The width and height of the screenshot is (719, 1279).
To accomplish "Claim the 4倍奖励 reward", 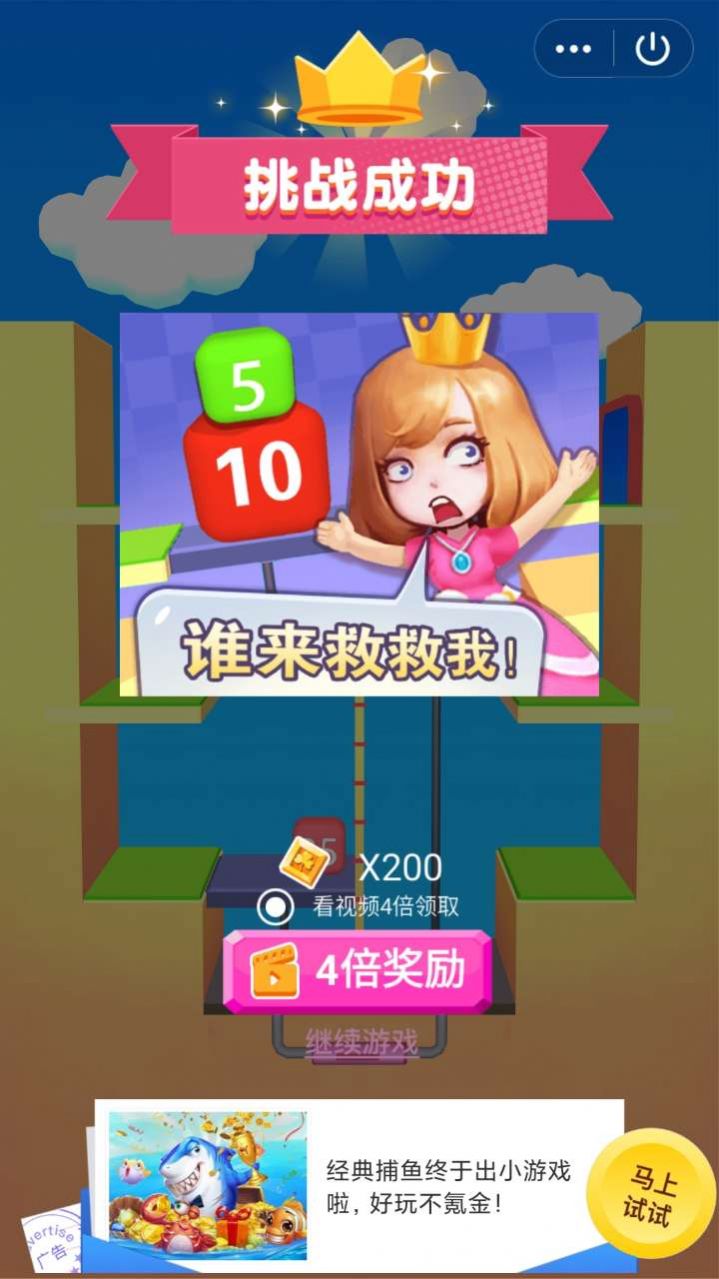I will coord(358,972).
